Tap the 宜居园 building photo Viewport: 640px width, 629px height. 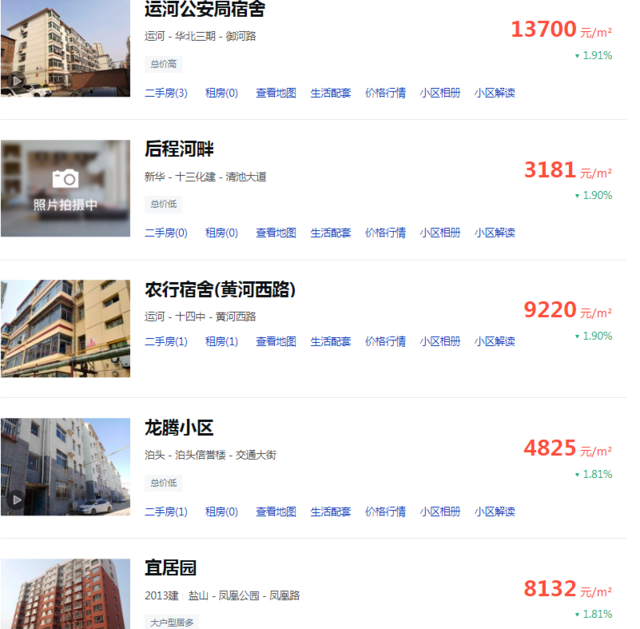65,594
